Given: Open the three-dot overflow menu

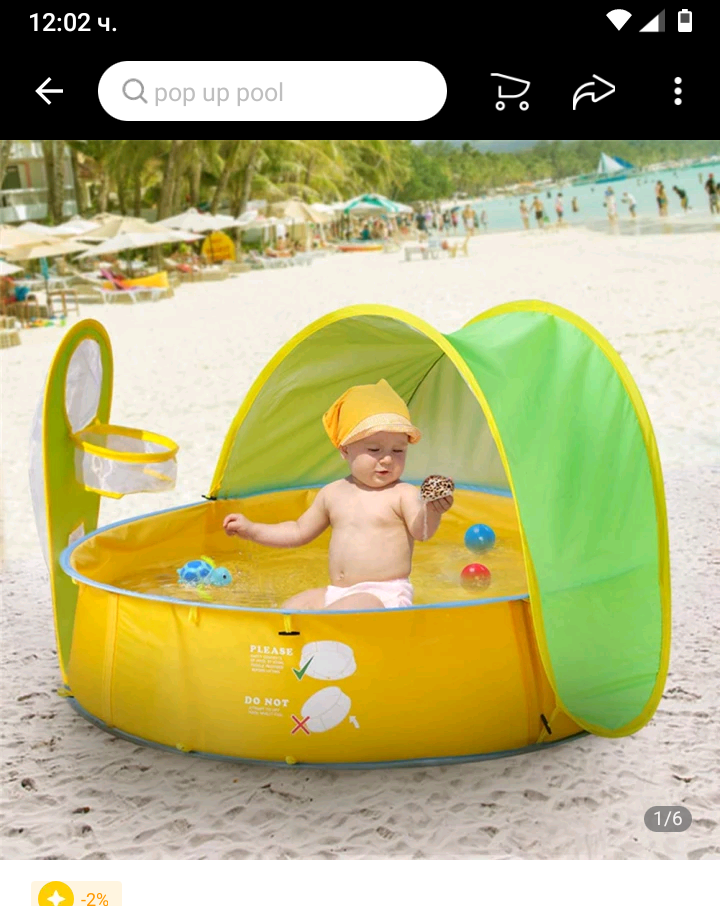Looking at the screenshot, I should (x=678, y=91).
